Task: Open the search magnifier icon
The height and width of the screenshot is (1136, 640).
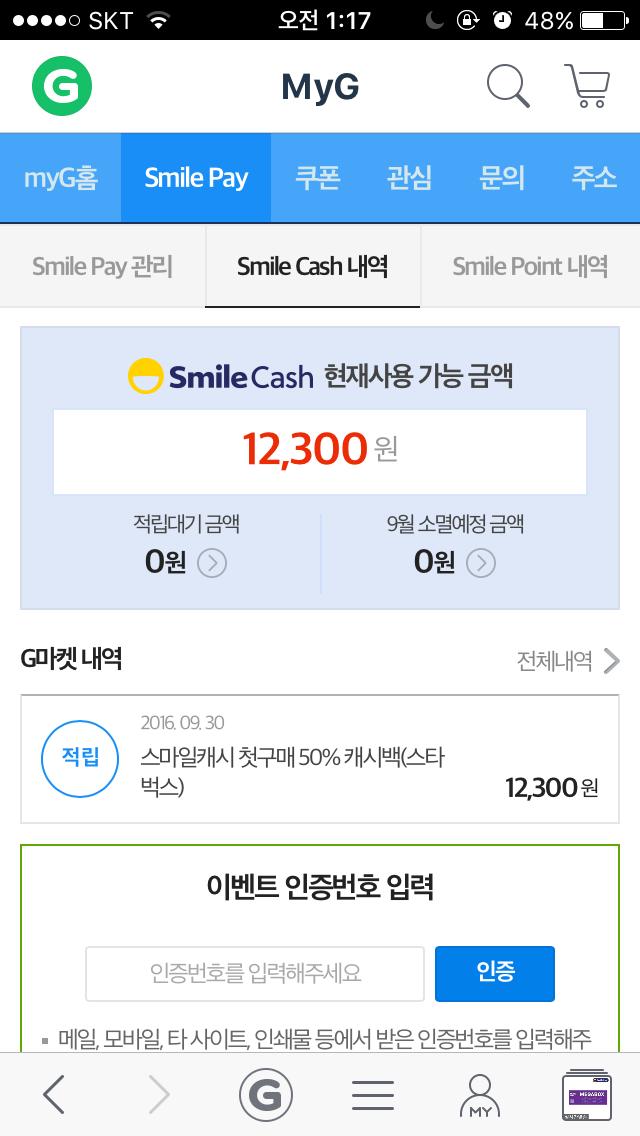Action: (508, 87)
